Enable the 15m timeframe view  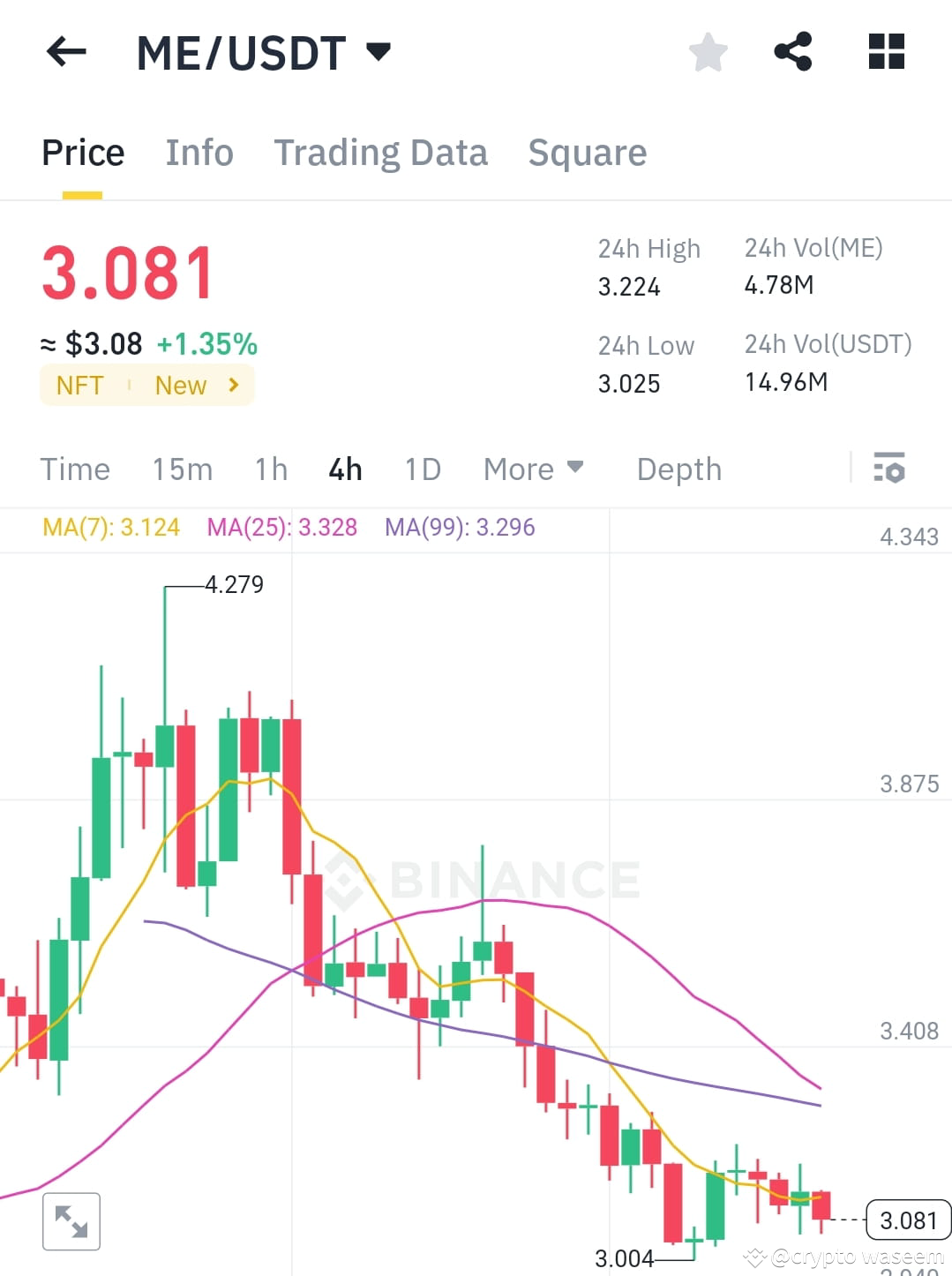coord(182,469)
